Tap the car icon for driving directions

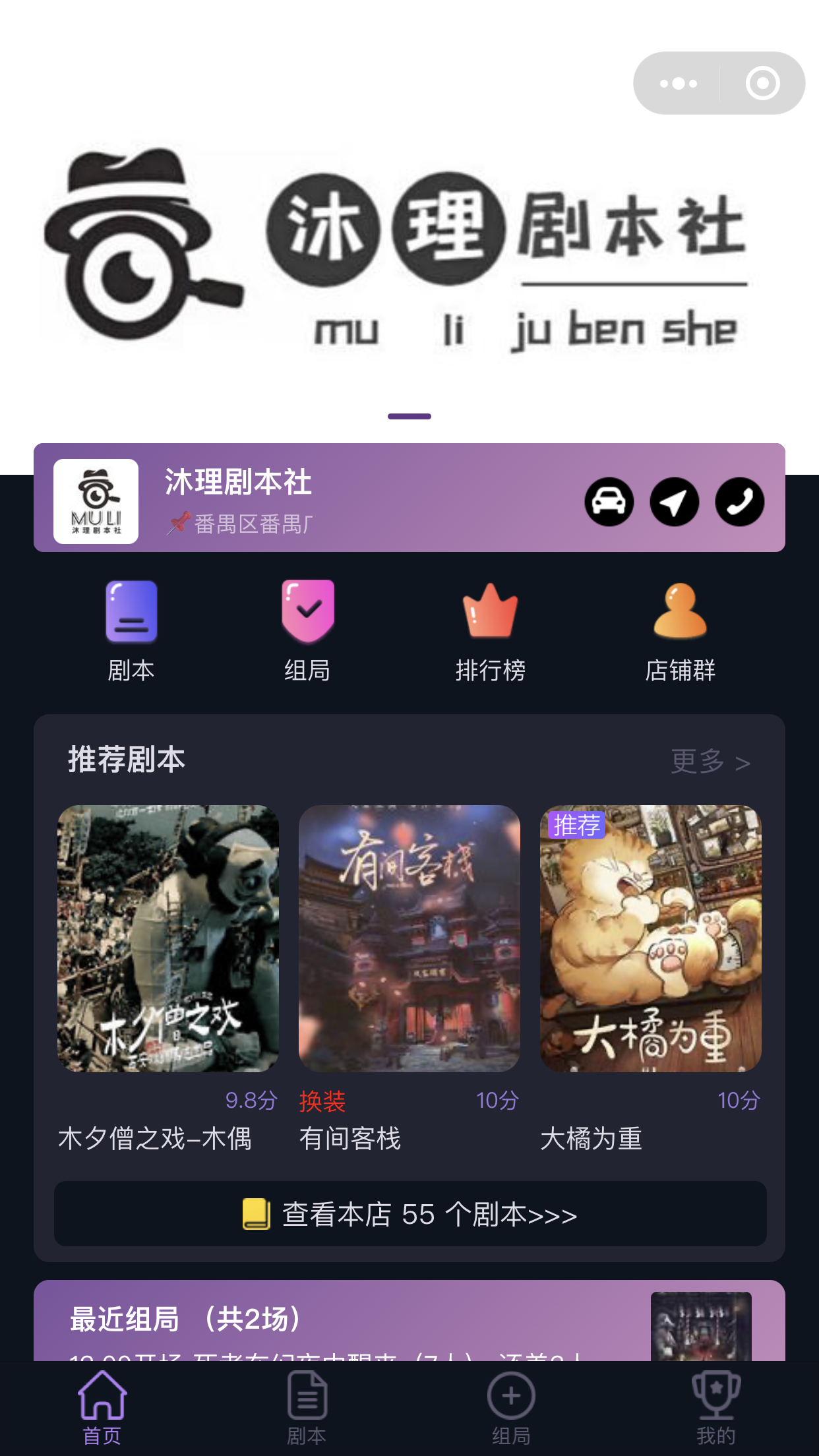(610, 502)
